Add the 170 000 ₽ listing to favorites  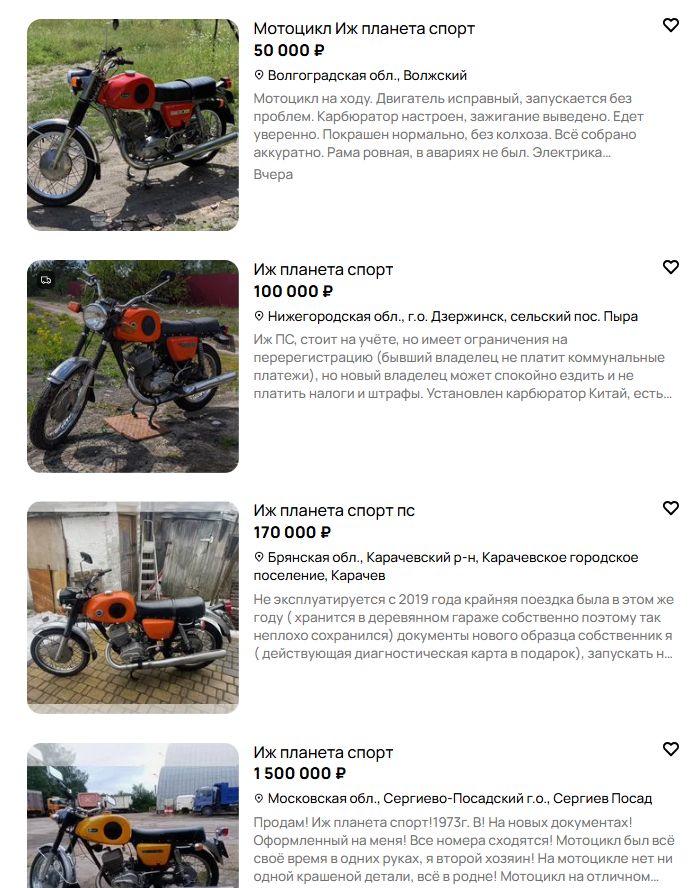pos(671,509)
